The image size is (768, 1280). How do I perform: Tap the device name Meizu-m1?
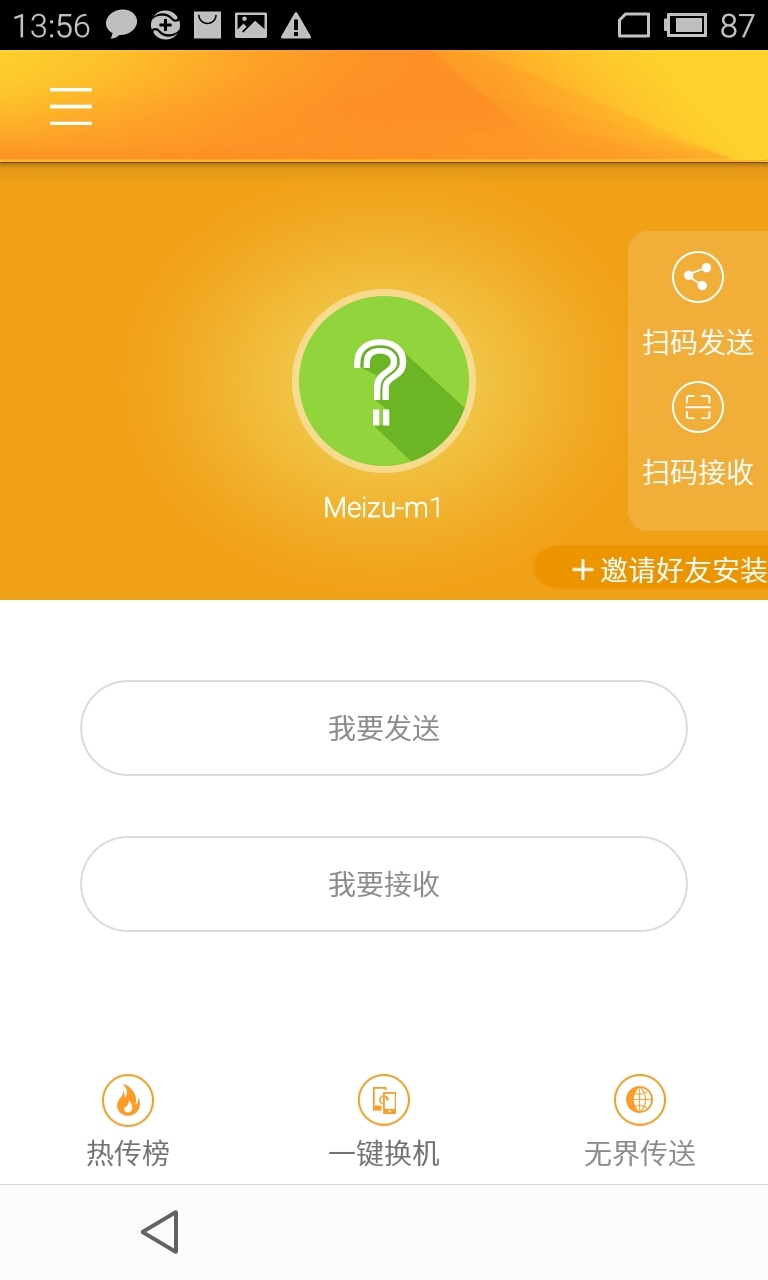pyautogui.click(x=383, y=508)
